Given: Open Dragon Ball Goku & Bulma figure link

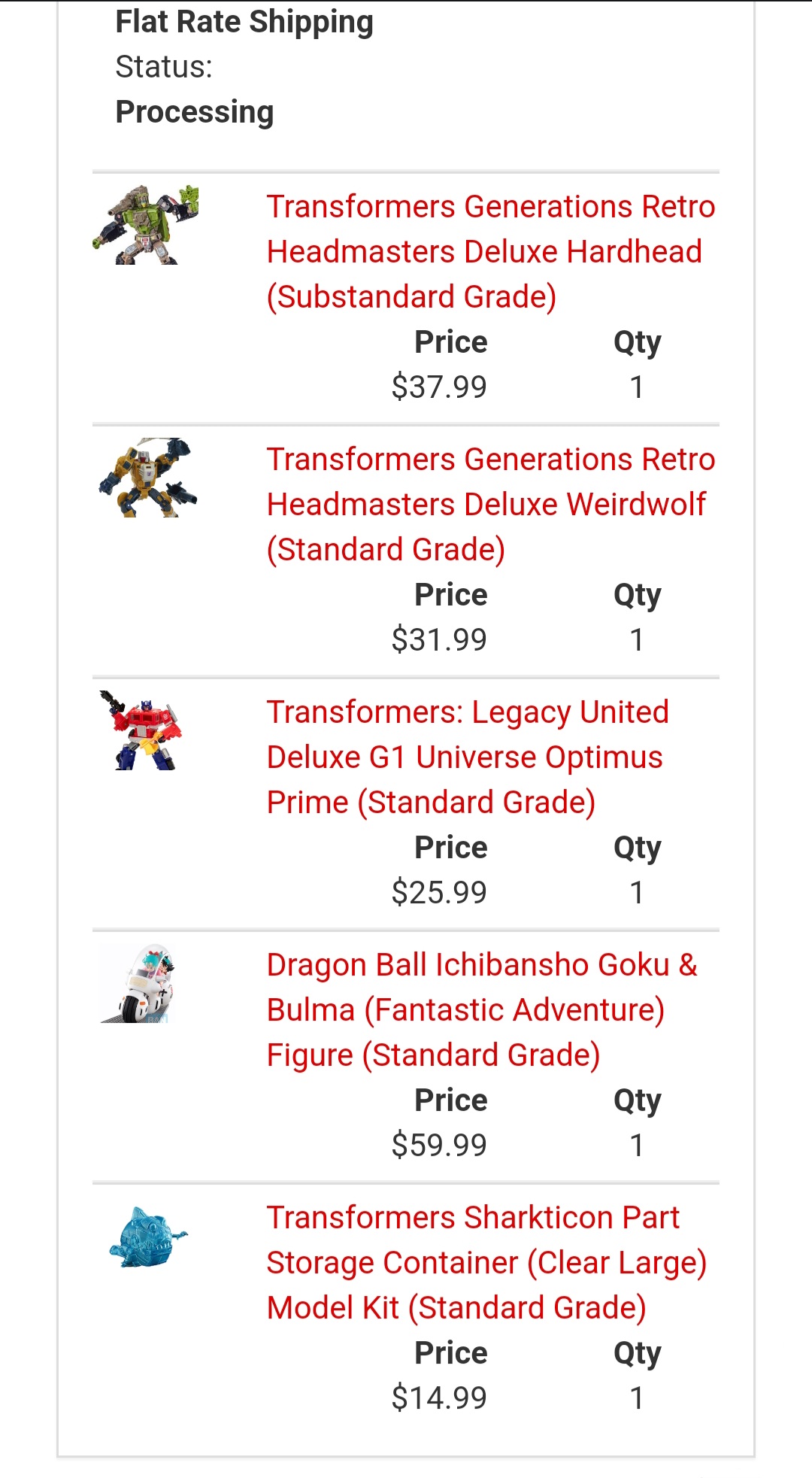Looking at the screenshot, I should click(x=481, y=1009).
